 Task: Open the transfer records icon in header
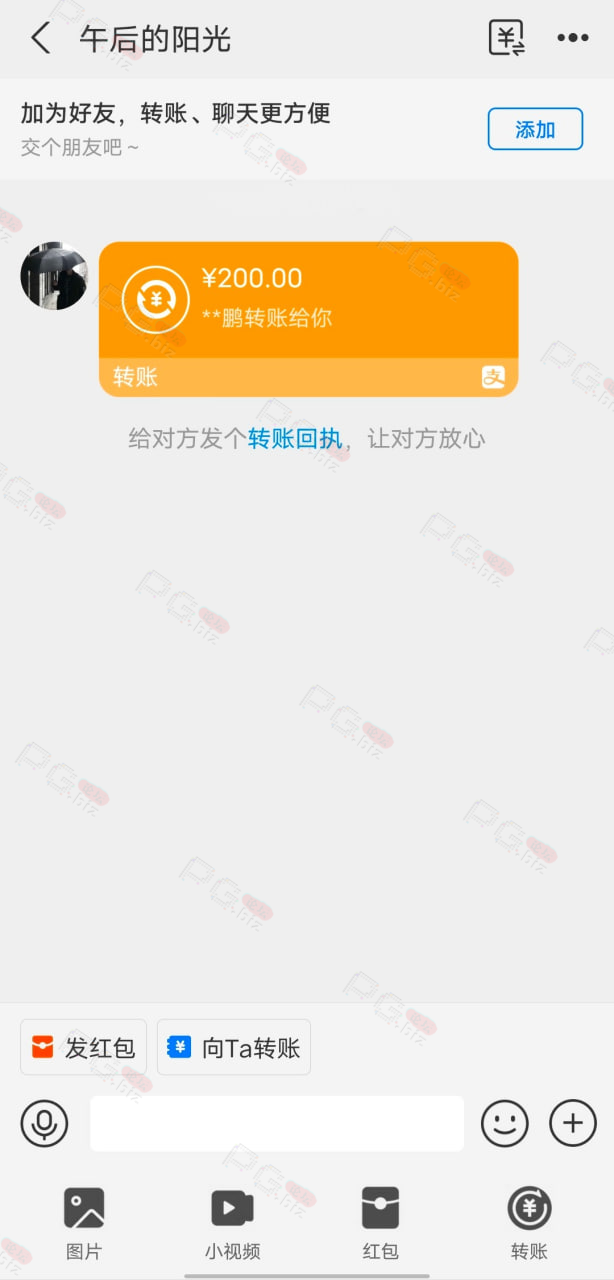point(506,39)
